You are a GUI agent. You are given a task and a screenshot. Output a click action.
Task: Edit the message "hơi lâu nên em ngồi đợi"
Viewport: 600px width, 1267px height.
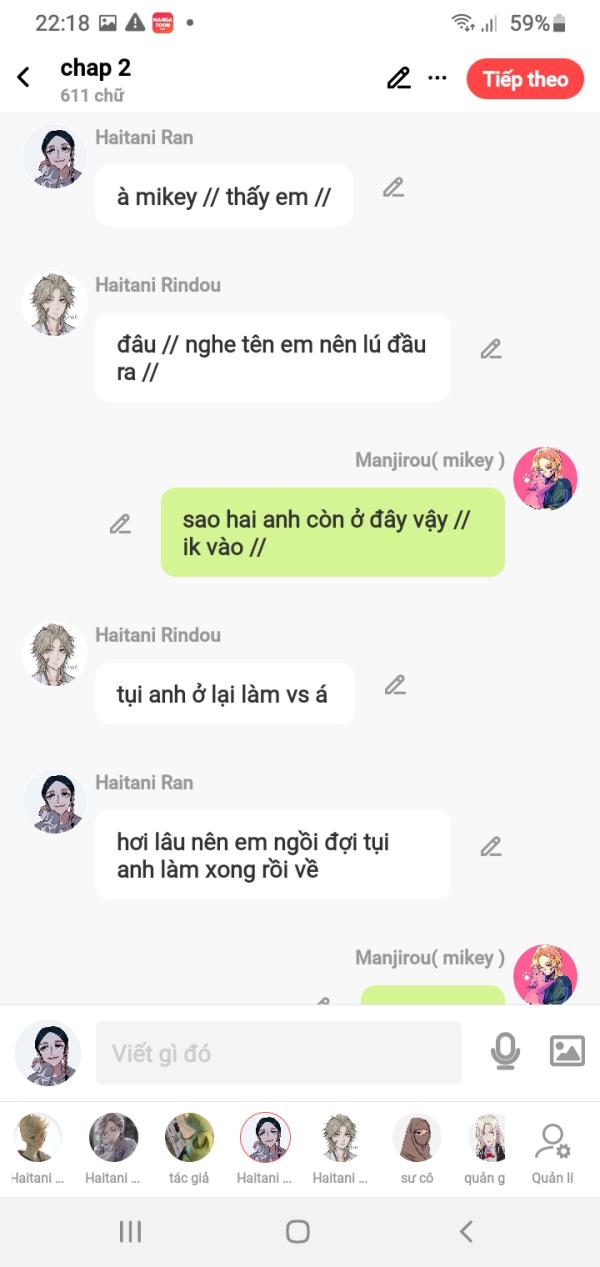[x=491, y=846]
